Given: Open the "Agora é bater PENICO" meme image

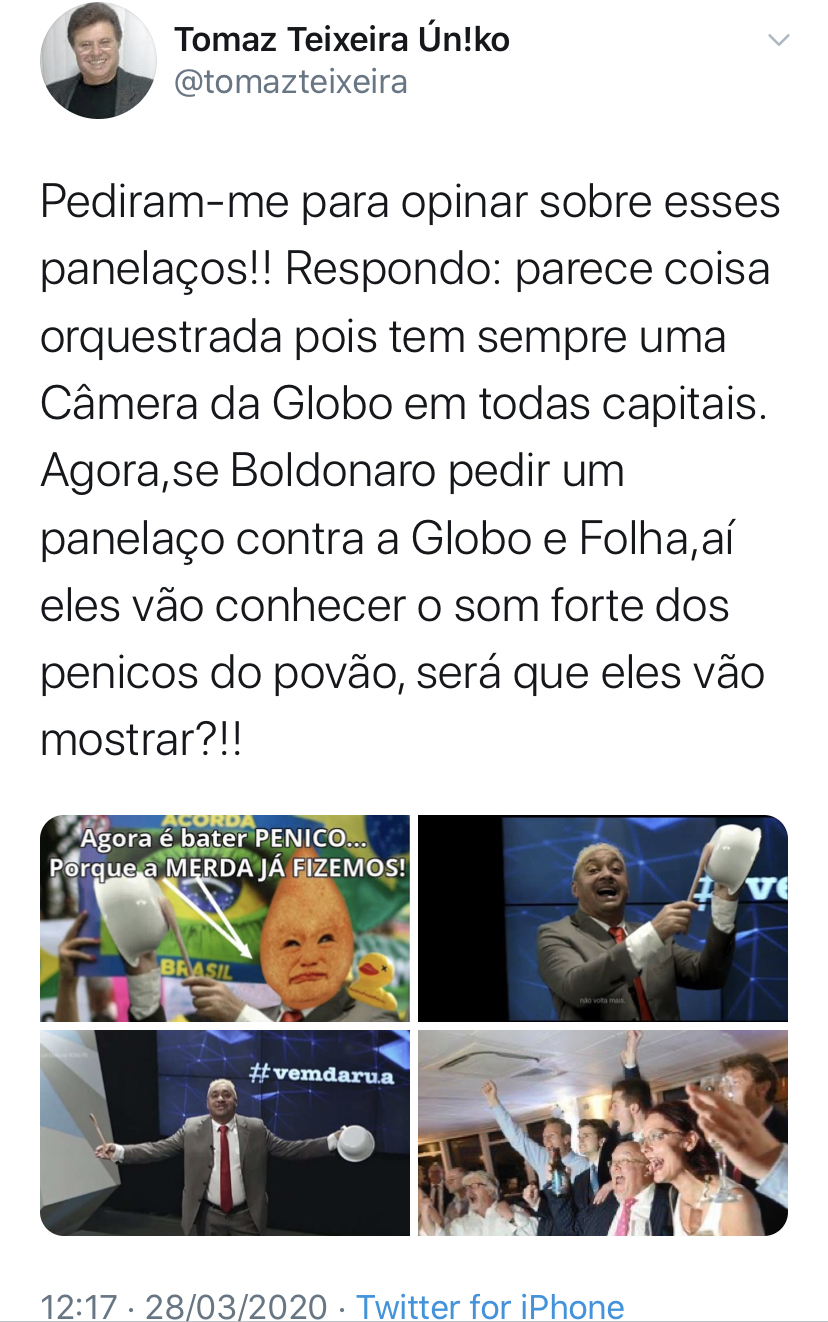Looking at the screenshot, I should (x=225, y=918).
